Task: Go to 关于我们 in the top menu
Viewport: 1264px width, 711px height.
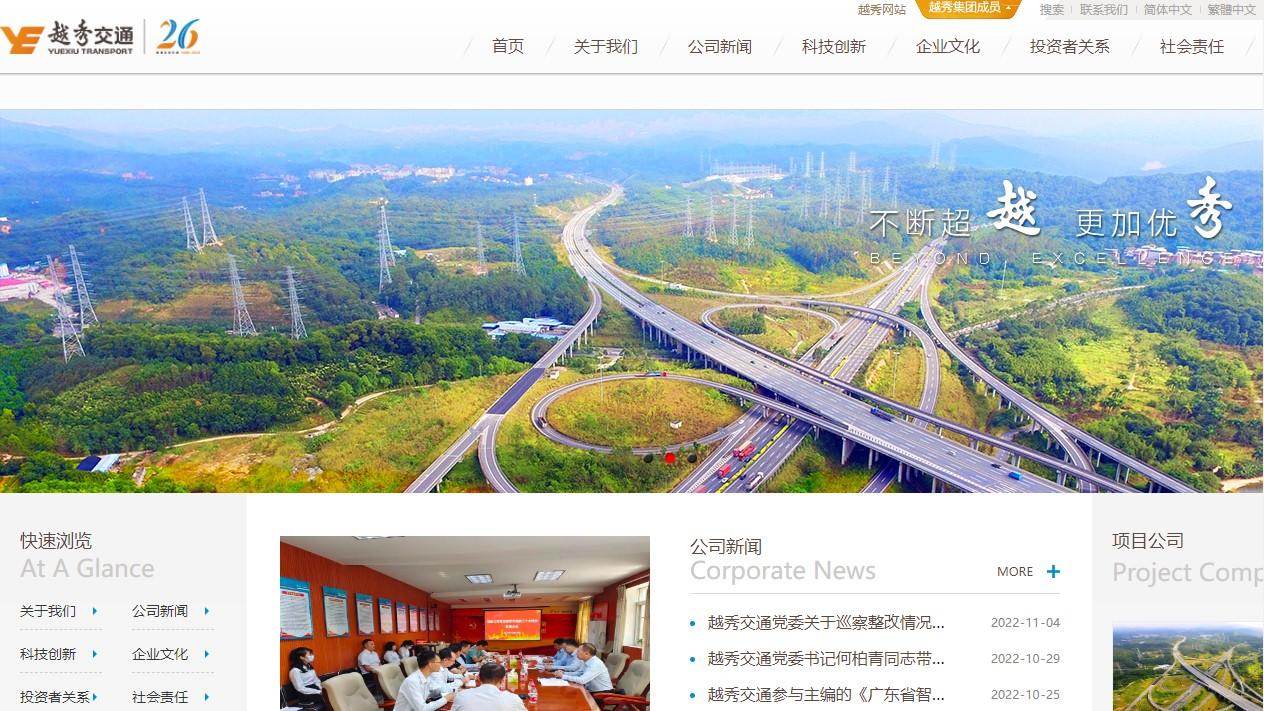Action: [605, 46]
